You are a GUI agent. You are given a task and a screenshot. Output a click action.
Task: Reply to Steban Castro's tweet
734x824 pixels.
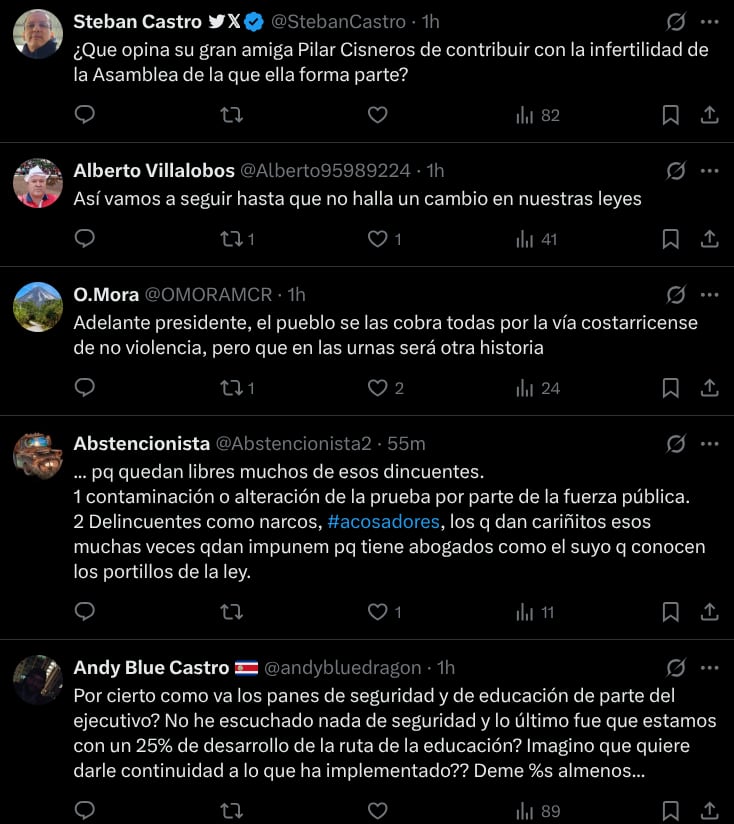point(85,115)
